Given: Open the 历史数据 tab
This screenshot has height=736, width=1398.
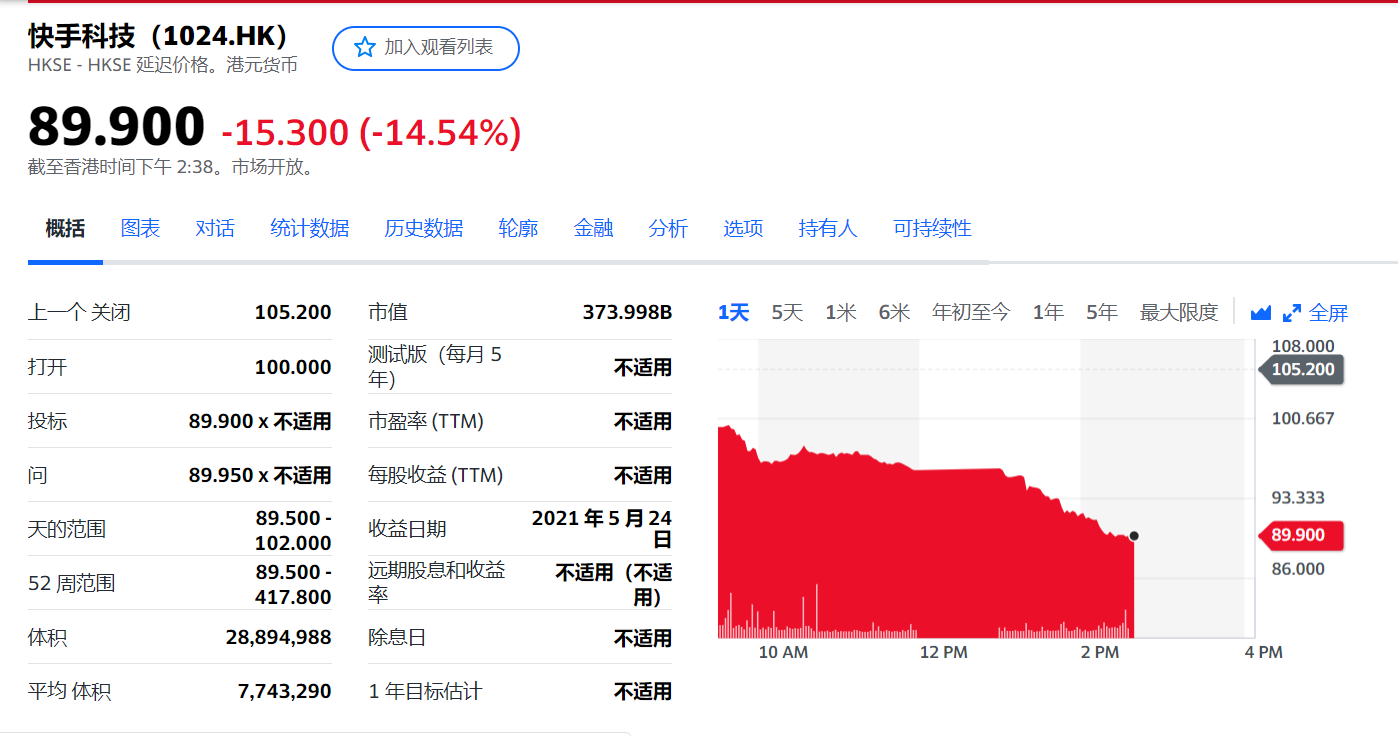Looking at the screenshot, I should click(423, 228).
